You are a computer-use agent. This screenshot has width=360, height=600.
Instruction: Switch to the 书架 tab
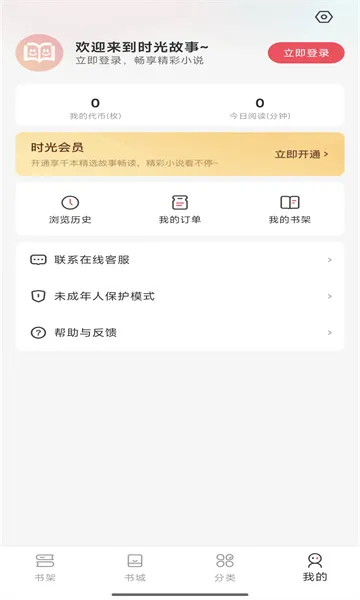[x=45, y=568]
